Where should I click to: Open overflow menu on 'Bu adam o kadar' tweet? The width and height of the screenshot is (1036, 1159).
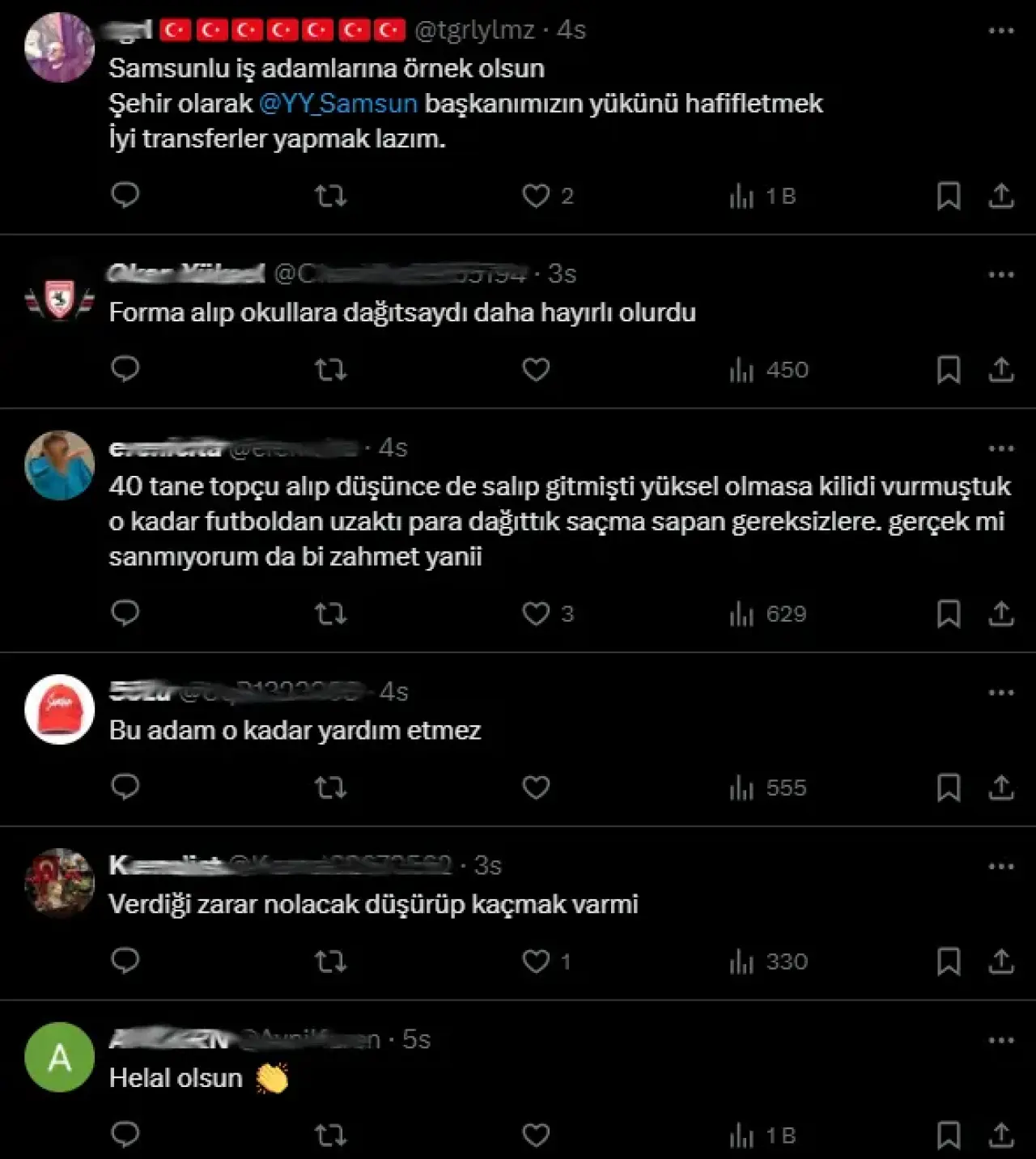(1001, 693)
